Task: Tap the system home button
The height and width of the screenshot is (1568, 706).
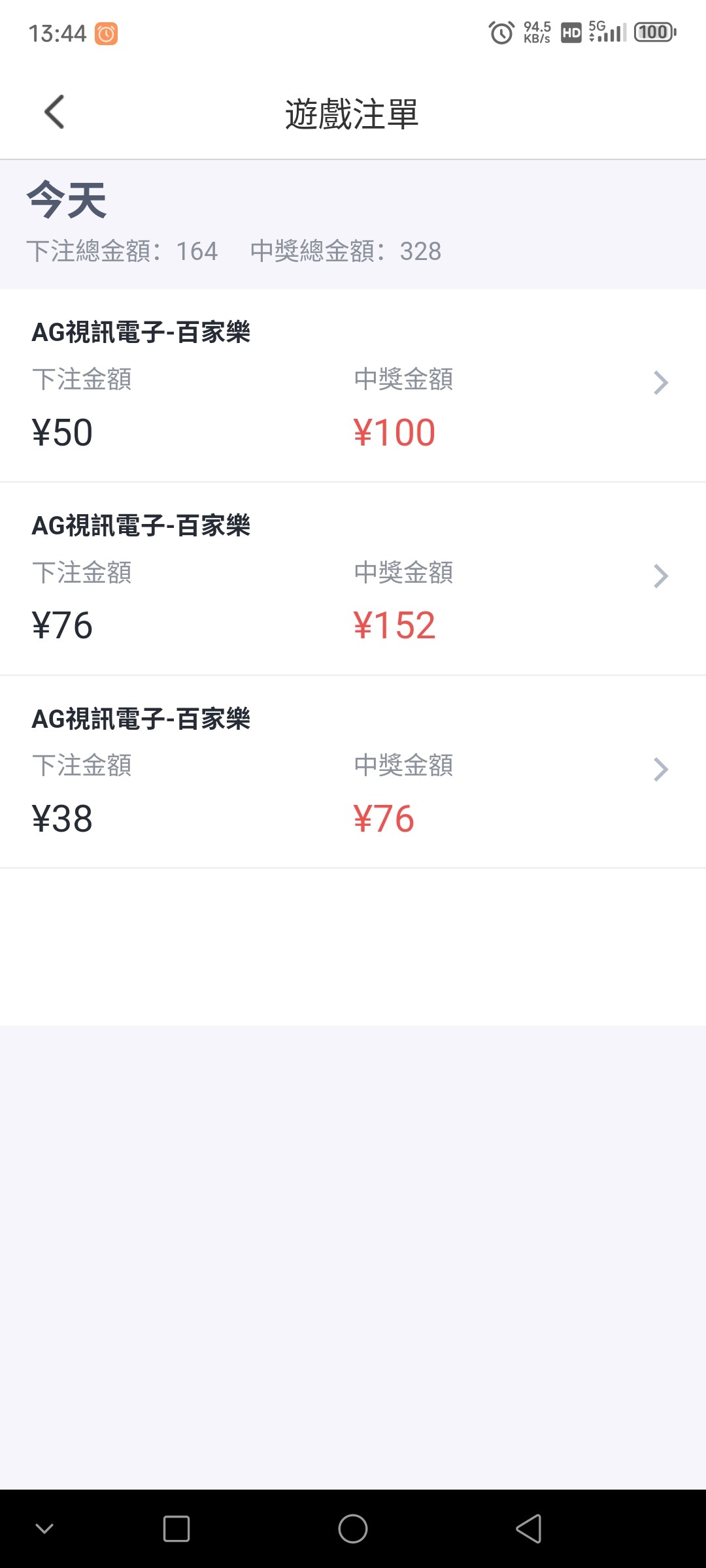Action: pos(353,1529)
